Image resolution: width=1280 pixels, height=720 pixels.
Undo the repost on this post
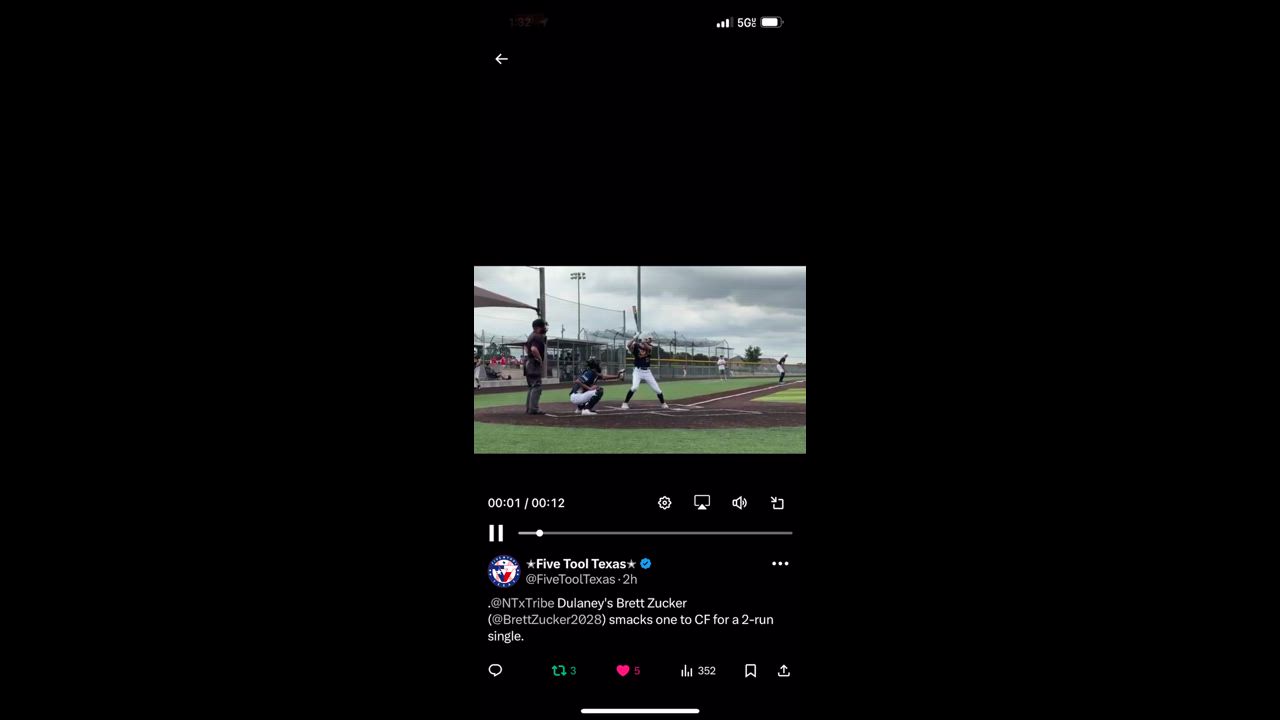point(560,671)
